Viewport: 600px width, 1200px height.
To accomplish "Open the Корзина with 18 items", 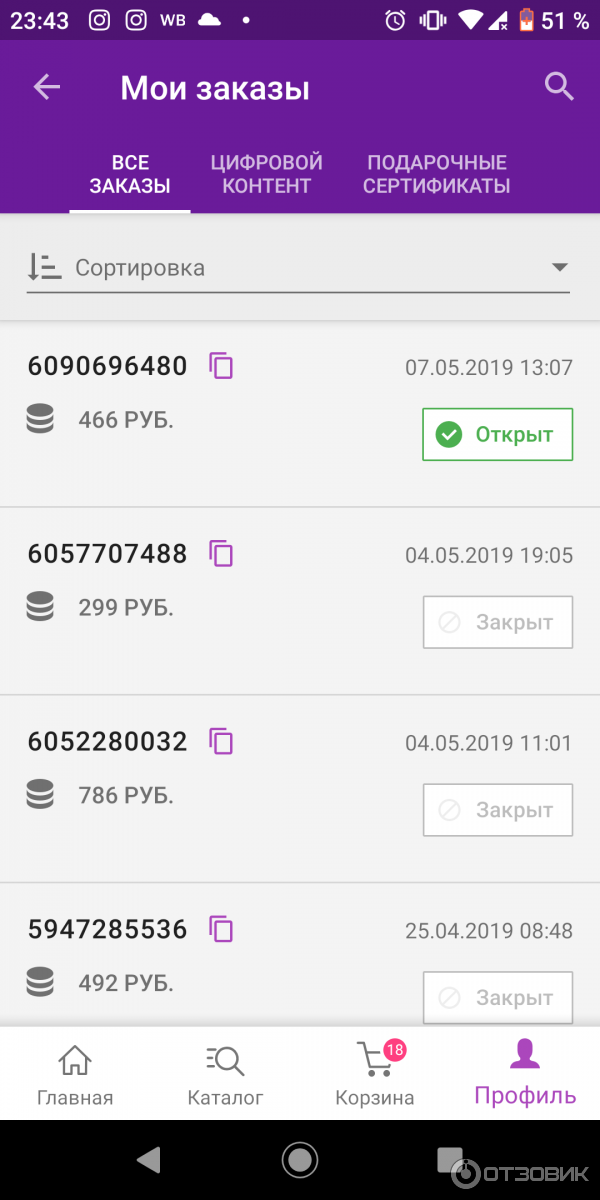I will point(375,1074).
